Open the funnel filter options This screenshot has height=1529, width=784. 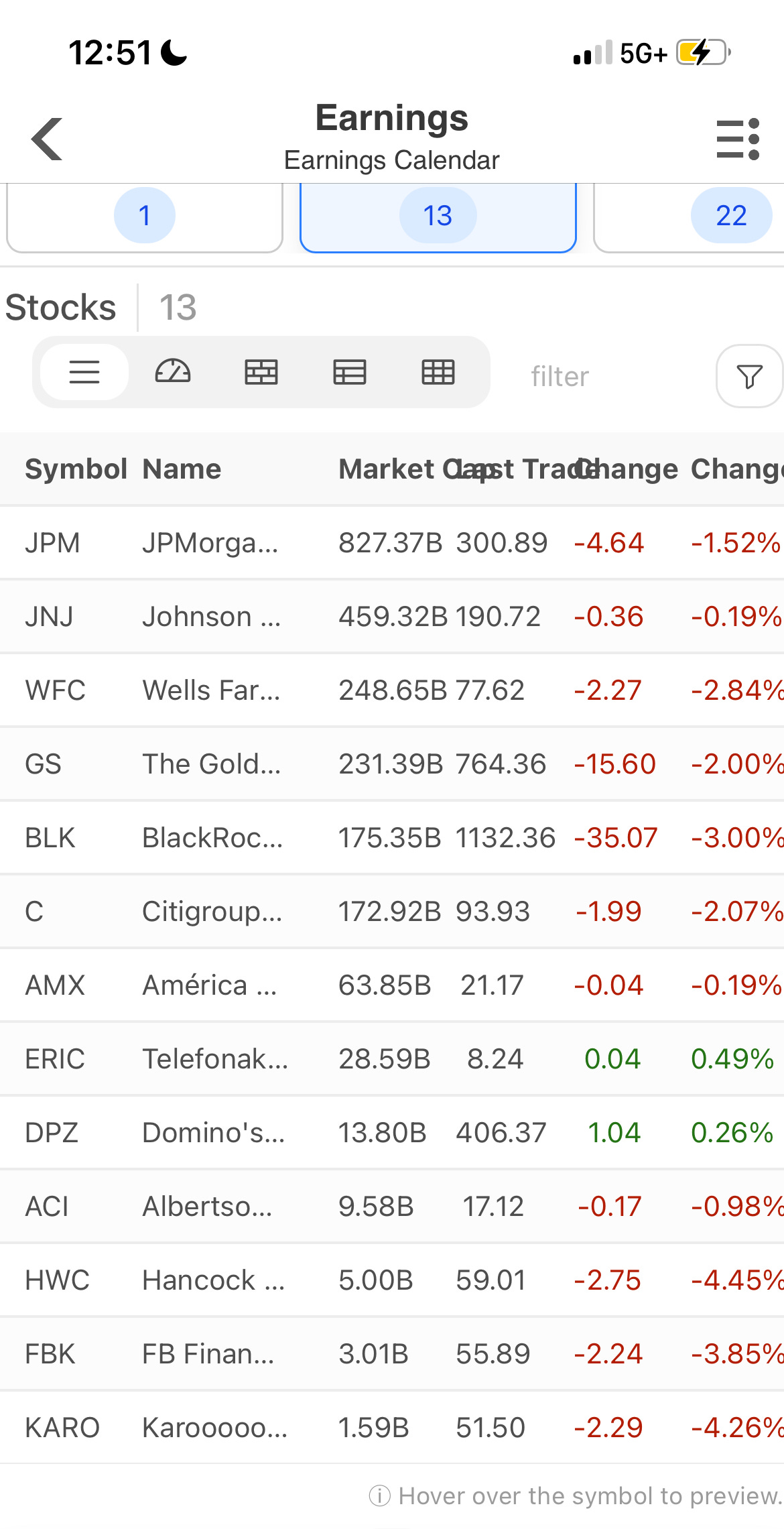[x=749, y=376]
